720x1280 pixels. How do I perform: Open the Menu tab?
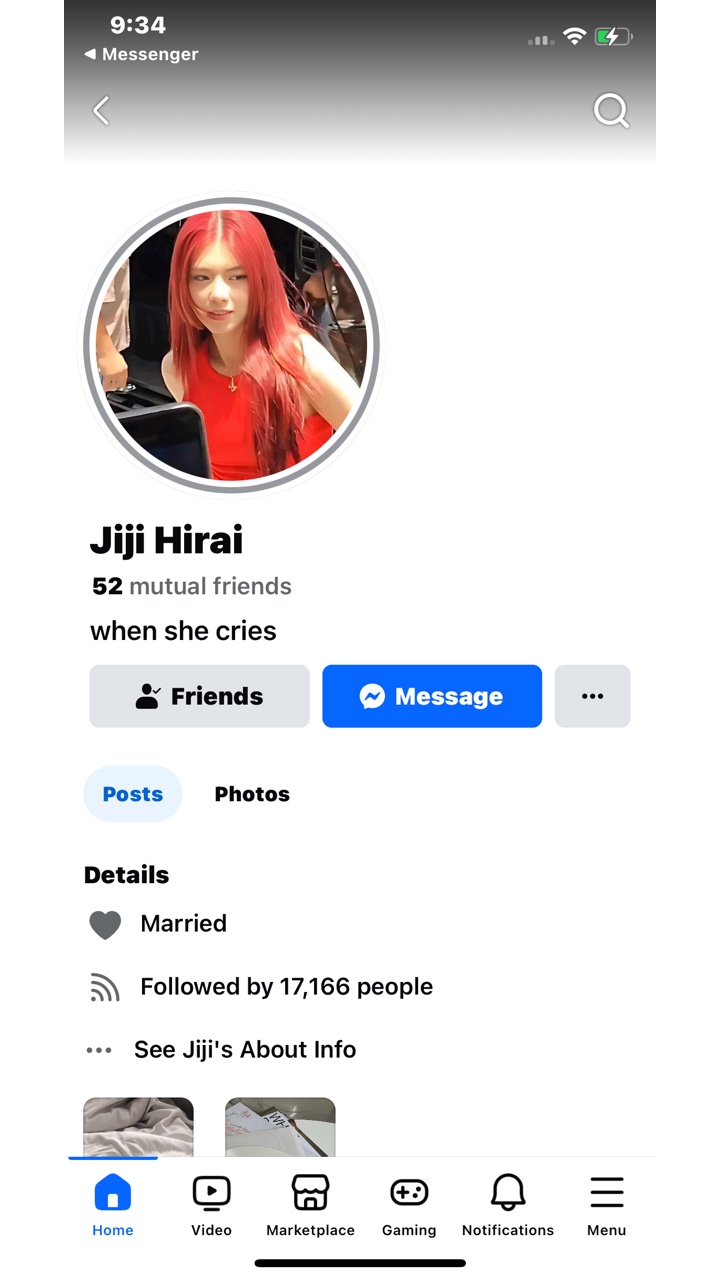point(606,1205)
